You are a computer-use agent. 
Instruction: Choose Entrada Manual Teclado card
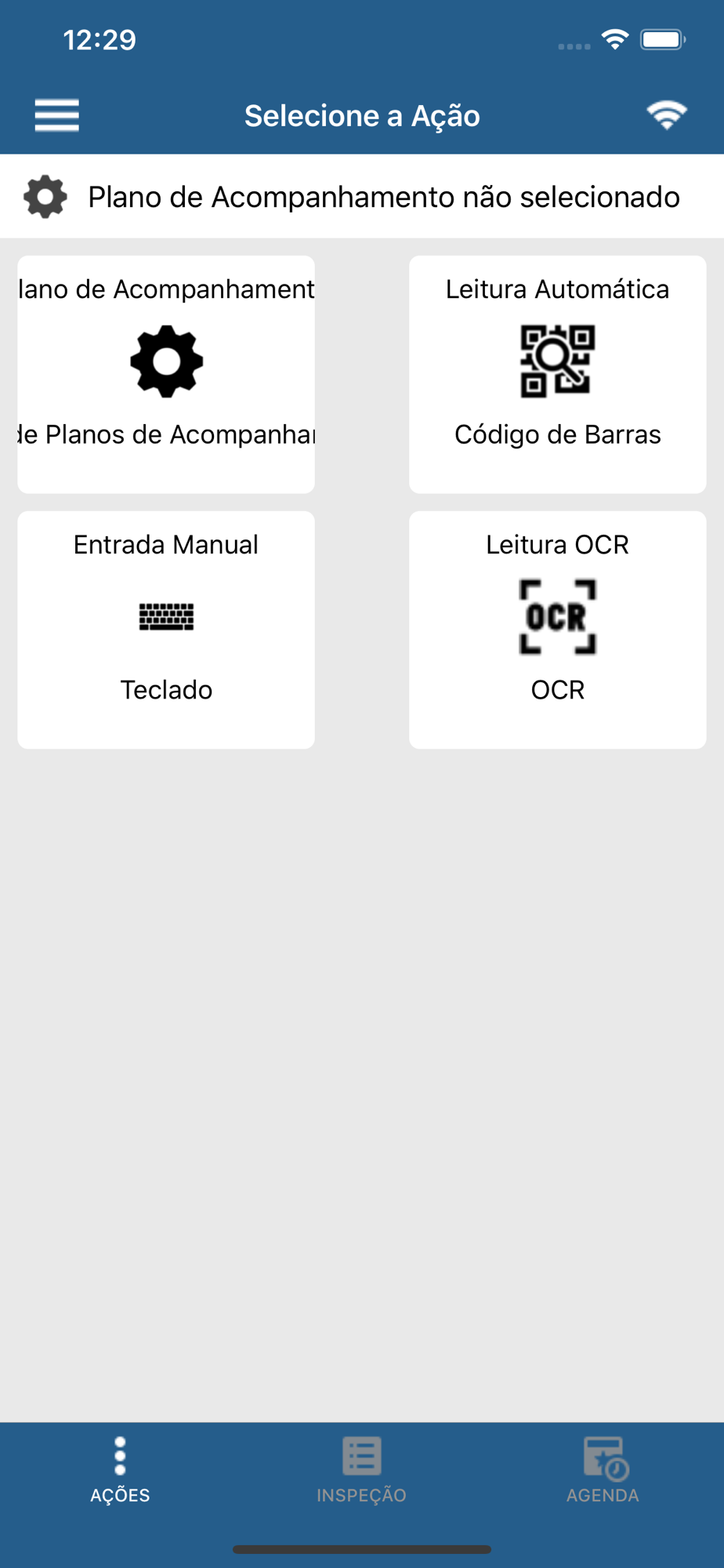pyautogui.click(x=166, y=630)
